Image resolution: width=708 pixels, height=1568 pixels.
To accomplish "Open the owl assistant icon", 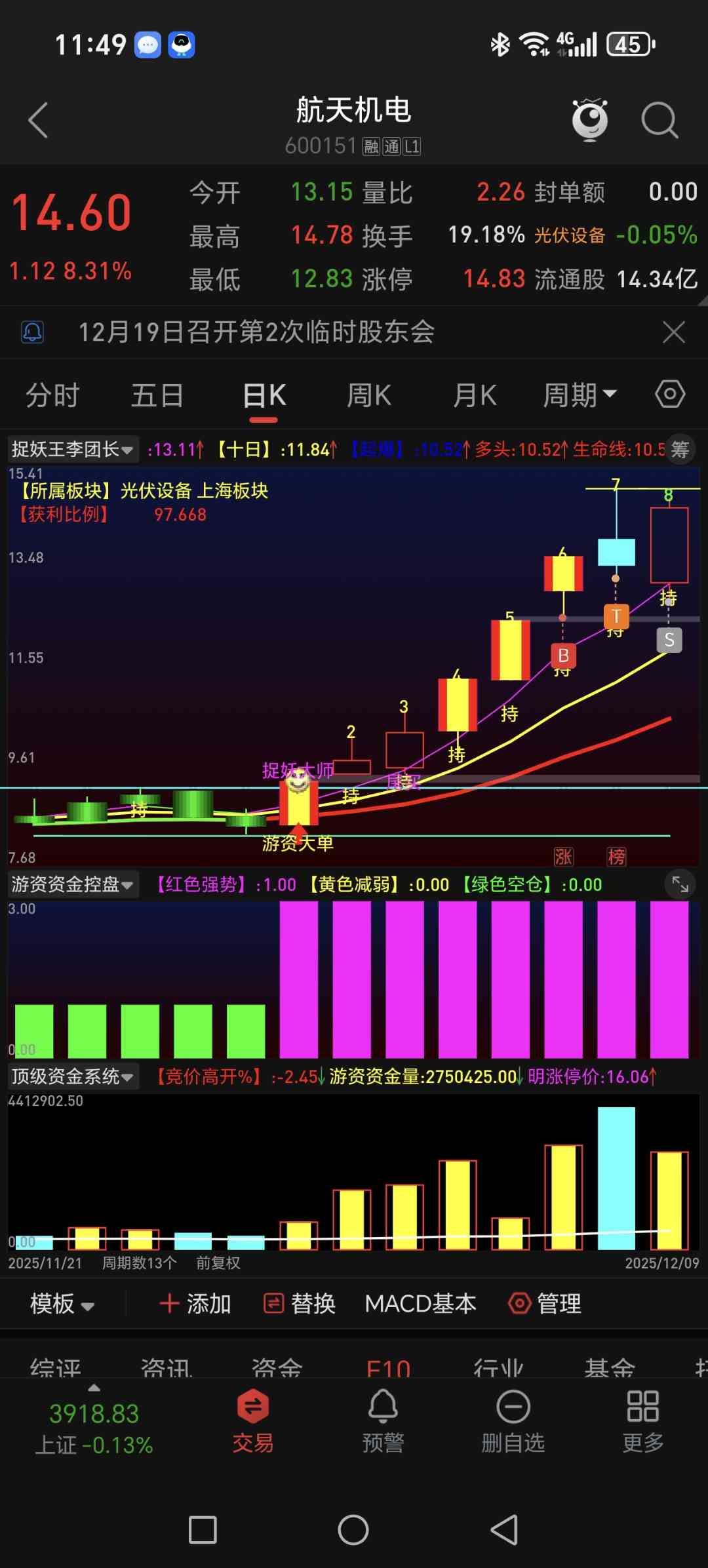I will [x=590, y=121].
